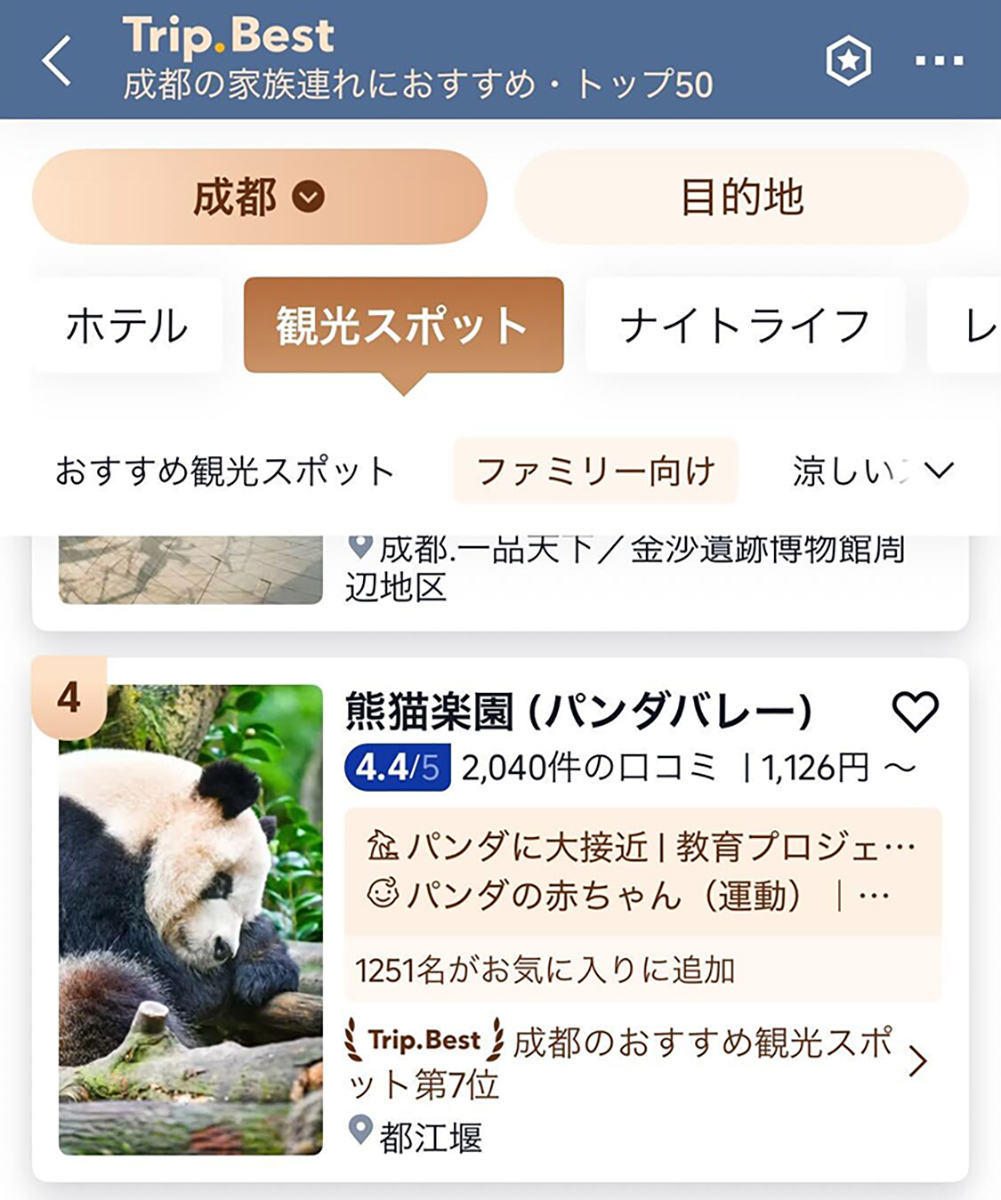The image size is (1001, 1200).
Task: Choose the おすすめ観光スポット filter
Action: [x=225, y=471]
